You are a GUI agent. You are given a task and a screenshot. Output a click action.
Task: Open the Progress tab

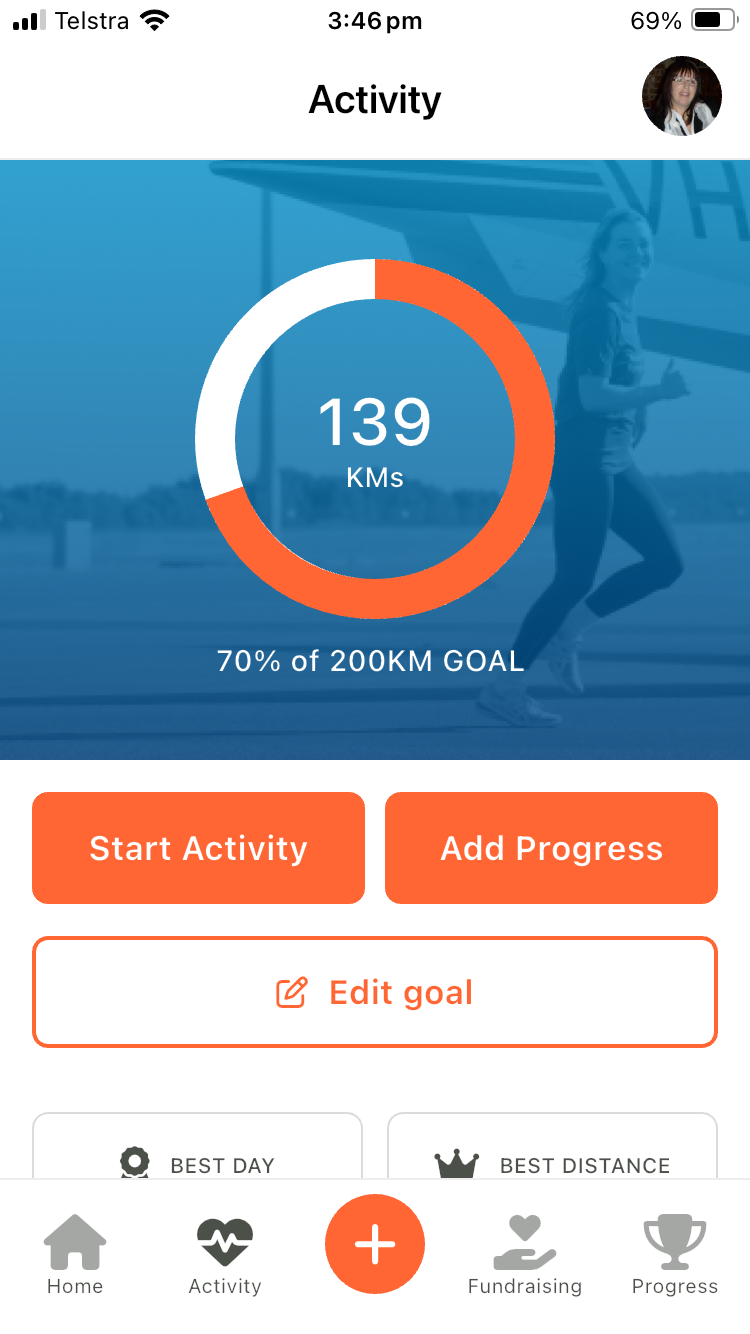pyautogui.click(x=675, y=1255)
